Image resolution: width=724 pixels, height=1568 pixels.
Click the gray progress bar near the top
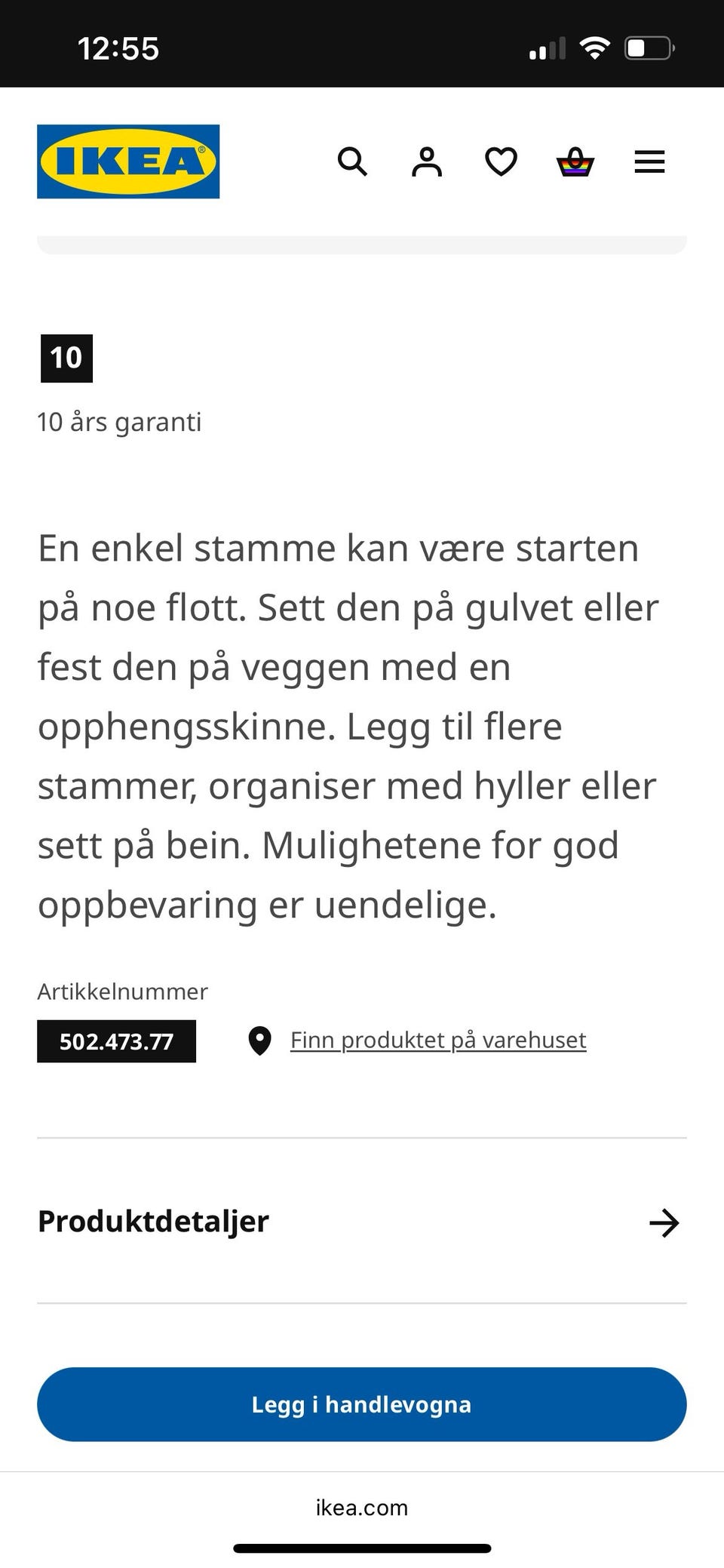362,241
